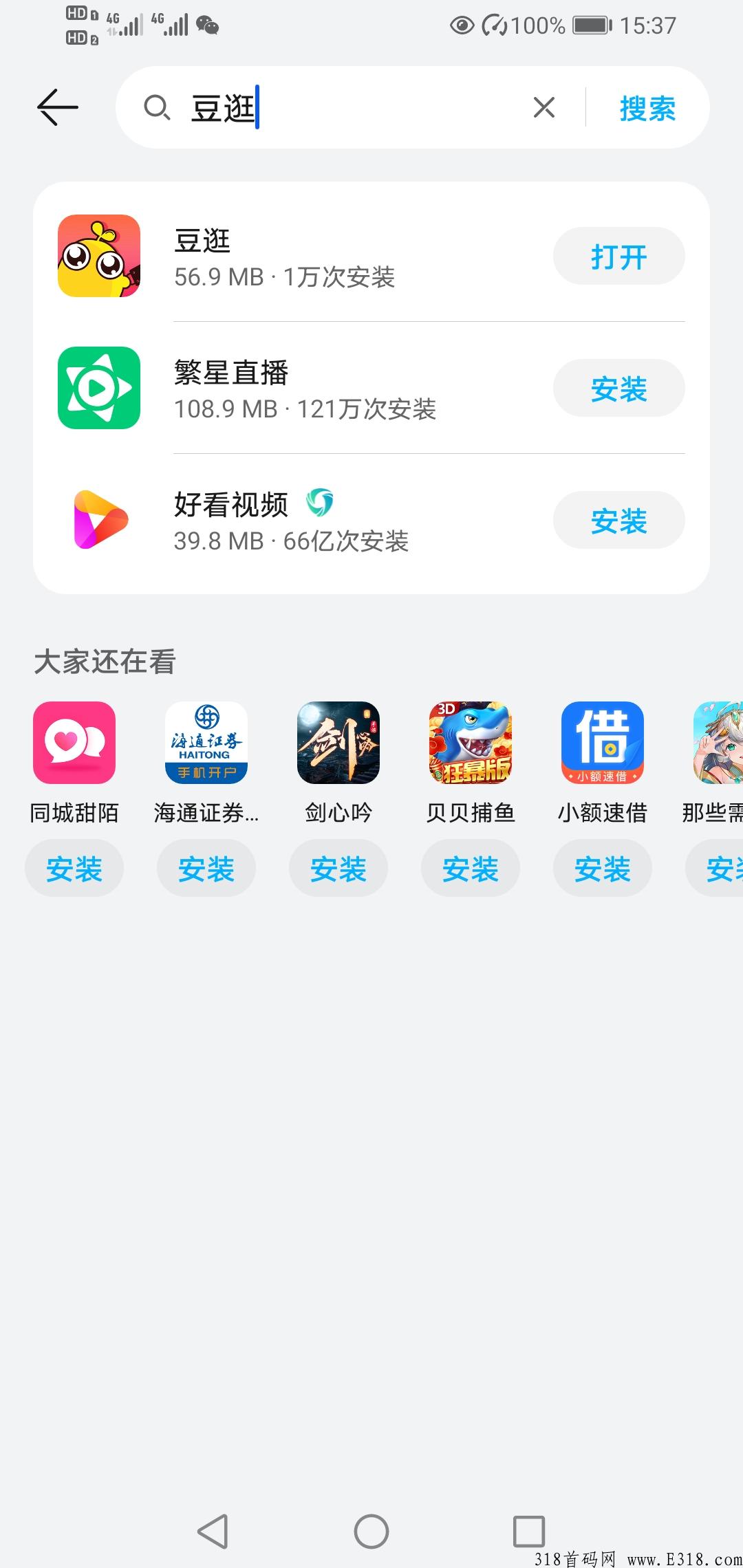This screenshot has width=743, height=1568.
Task: Clear the search text with the X
Action: point(543,107)
